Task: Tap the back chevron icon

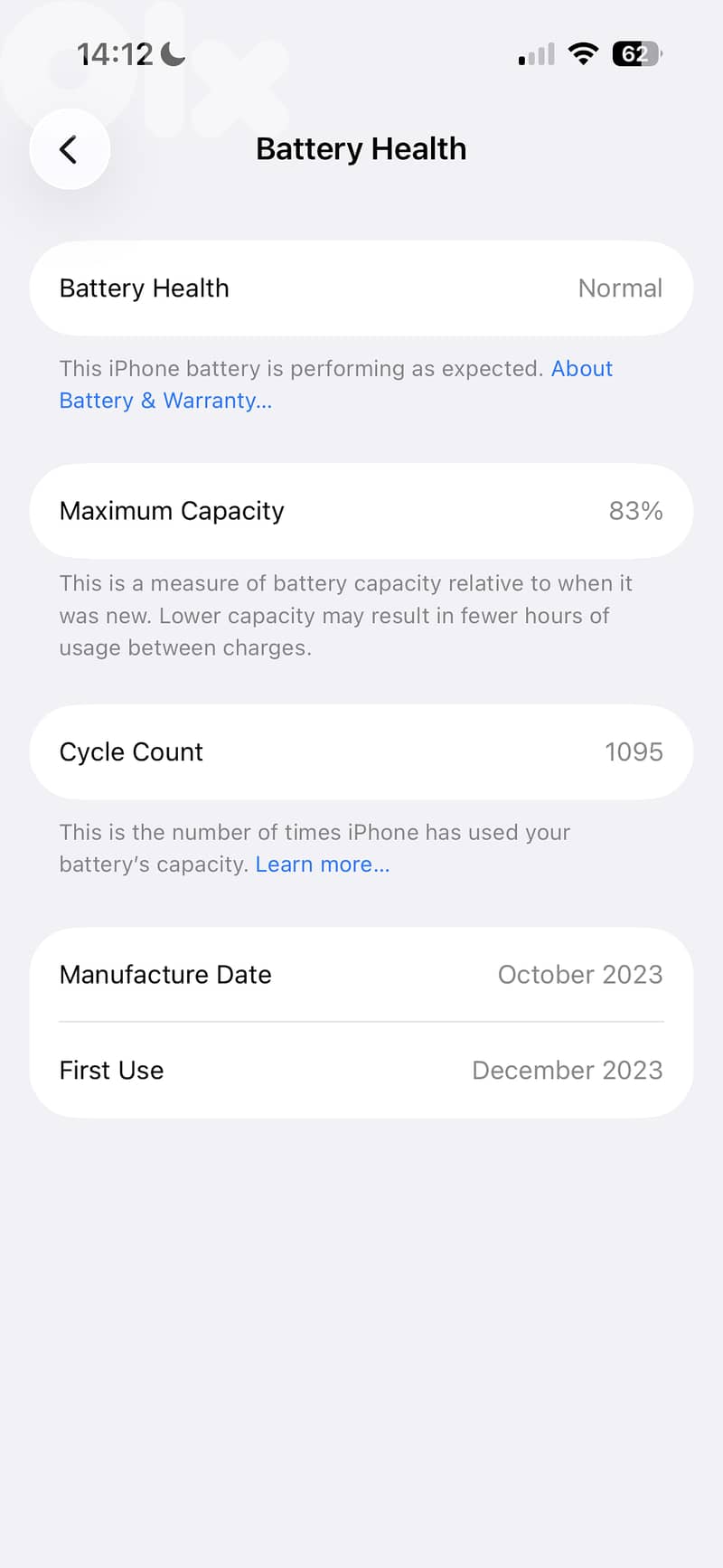Action: click(x=70, y=149)
